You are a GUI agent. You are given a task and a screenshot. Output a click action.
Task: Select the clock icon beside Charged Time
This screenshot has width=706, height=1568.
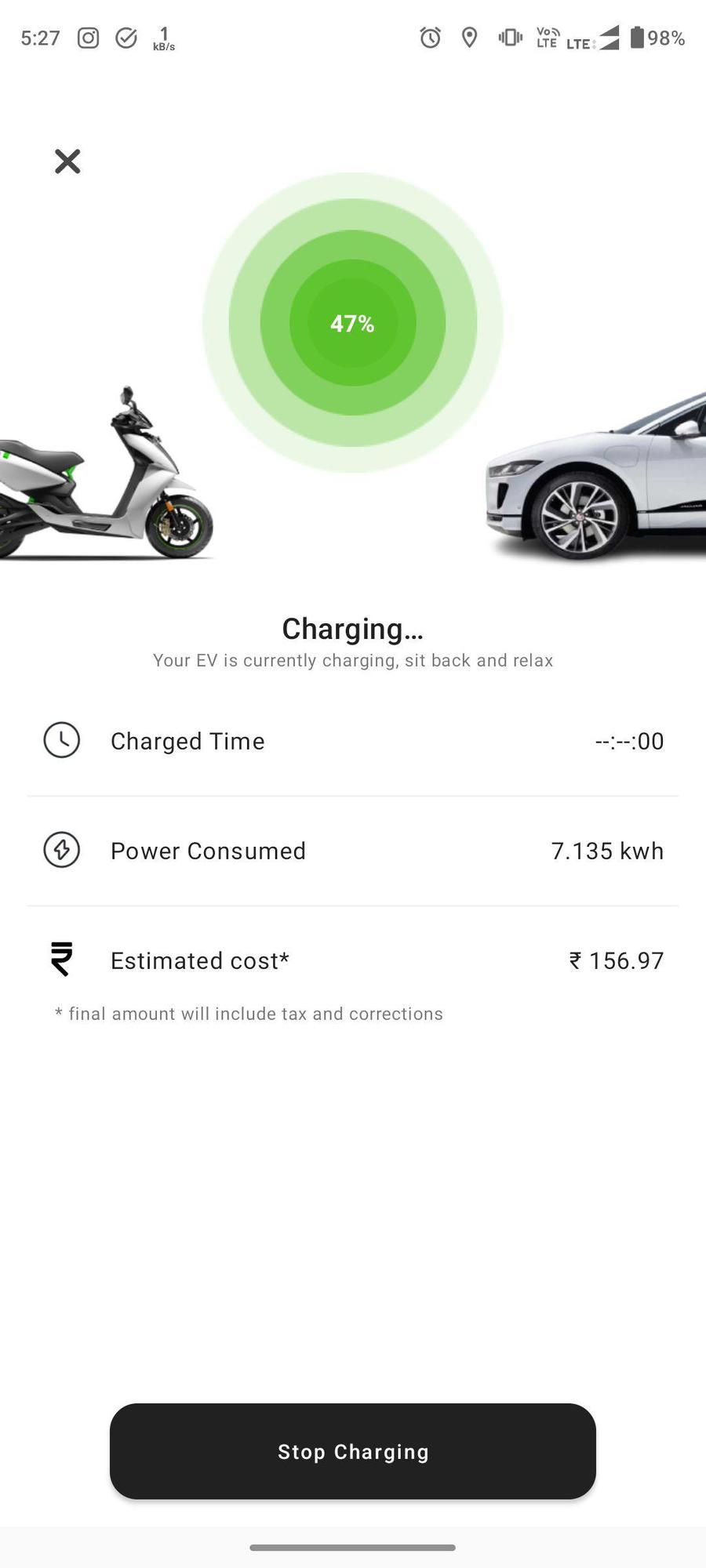pos(62,740)
